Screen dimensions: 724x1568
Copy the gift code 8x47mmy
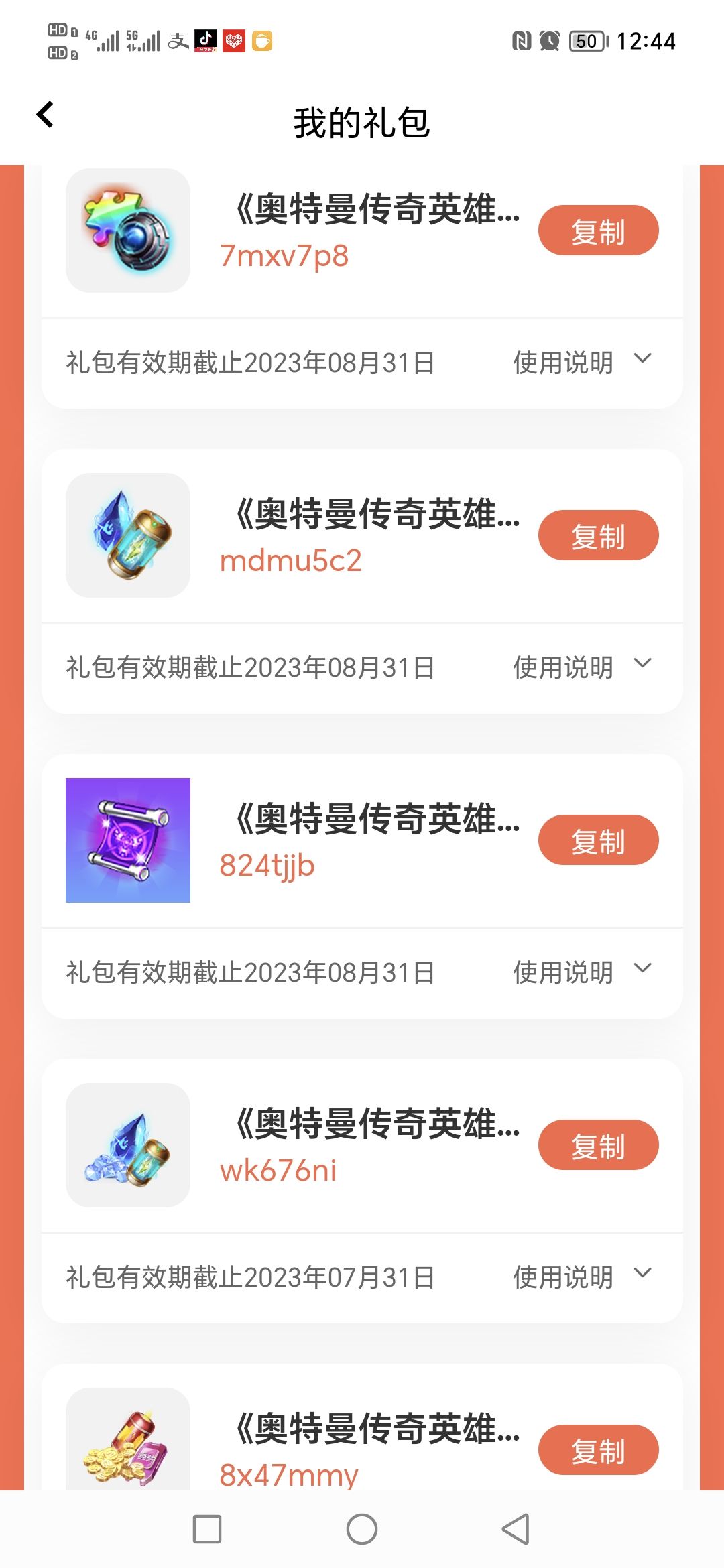point(598,1450)
